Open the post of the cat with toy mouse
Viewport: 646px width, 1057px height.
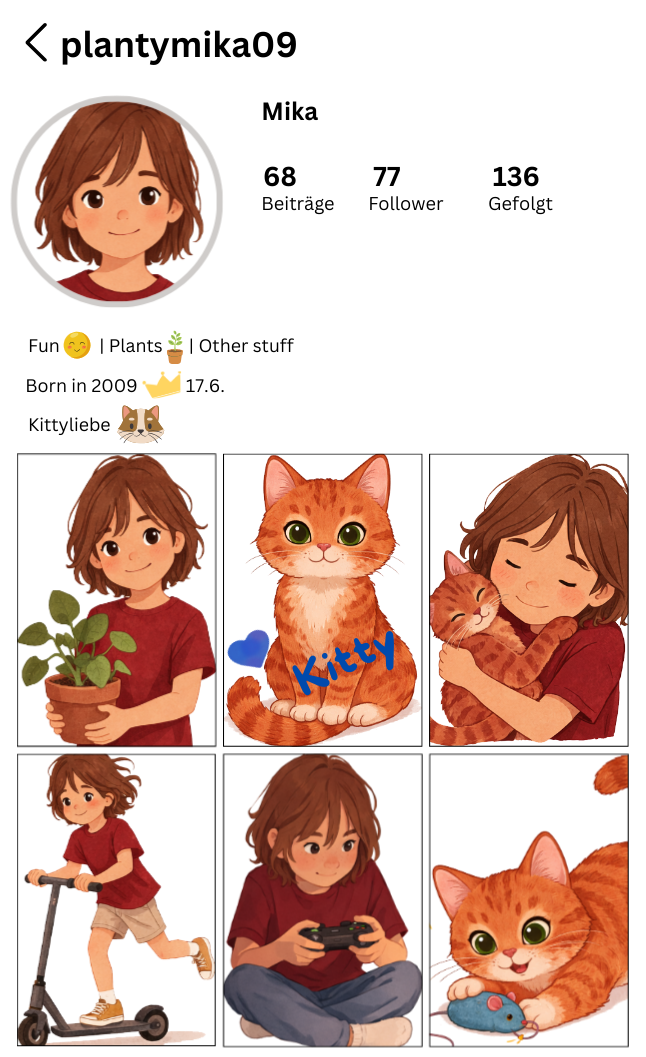[x=528, y=900]
